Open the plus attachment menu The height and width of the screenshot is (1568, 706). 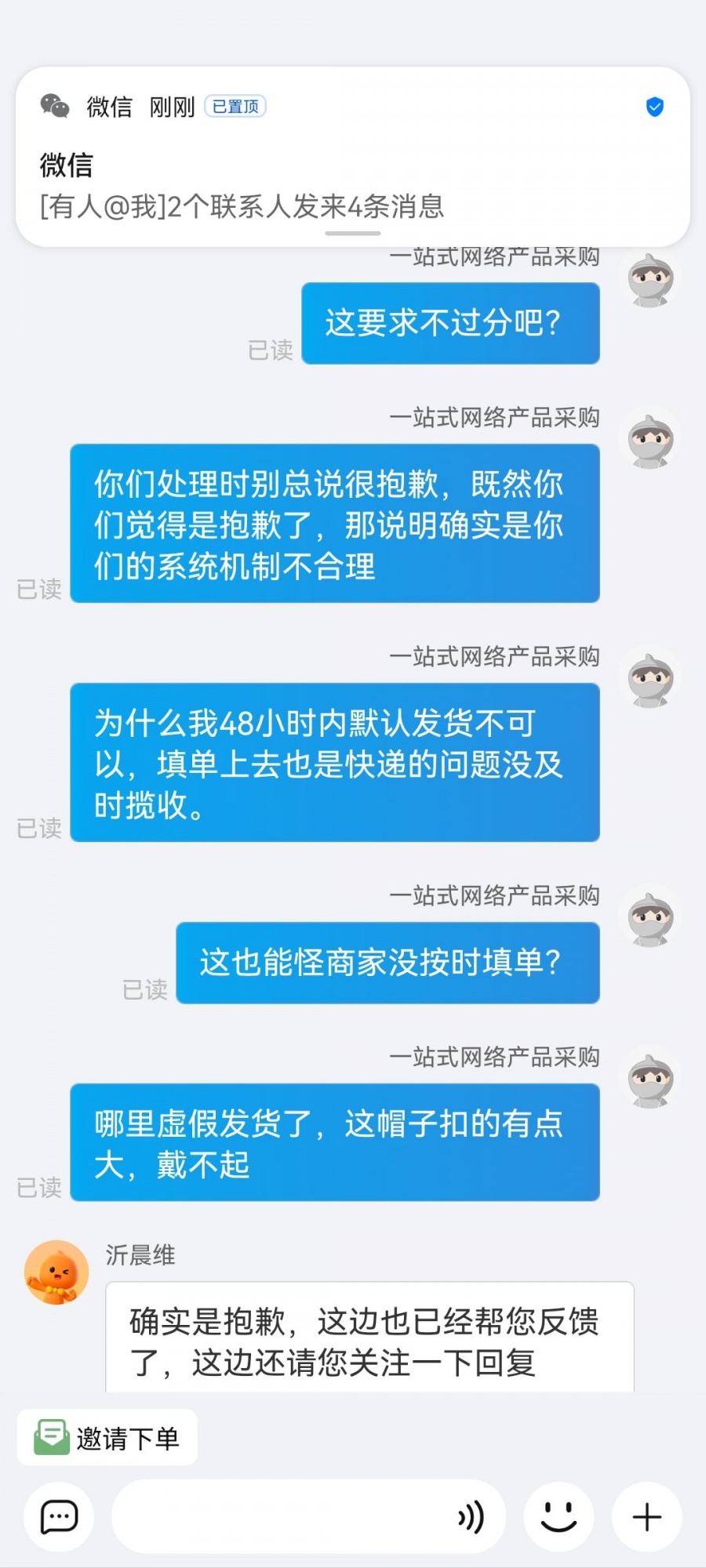click(x=646, y=1517)
